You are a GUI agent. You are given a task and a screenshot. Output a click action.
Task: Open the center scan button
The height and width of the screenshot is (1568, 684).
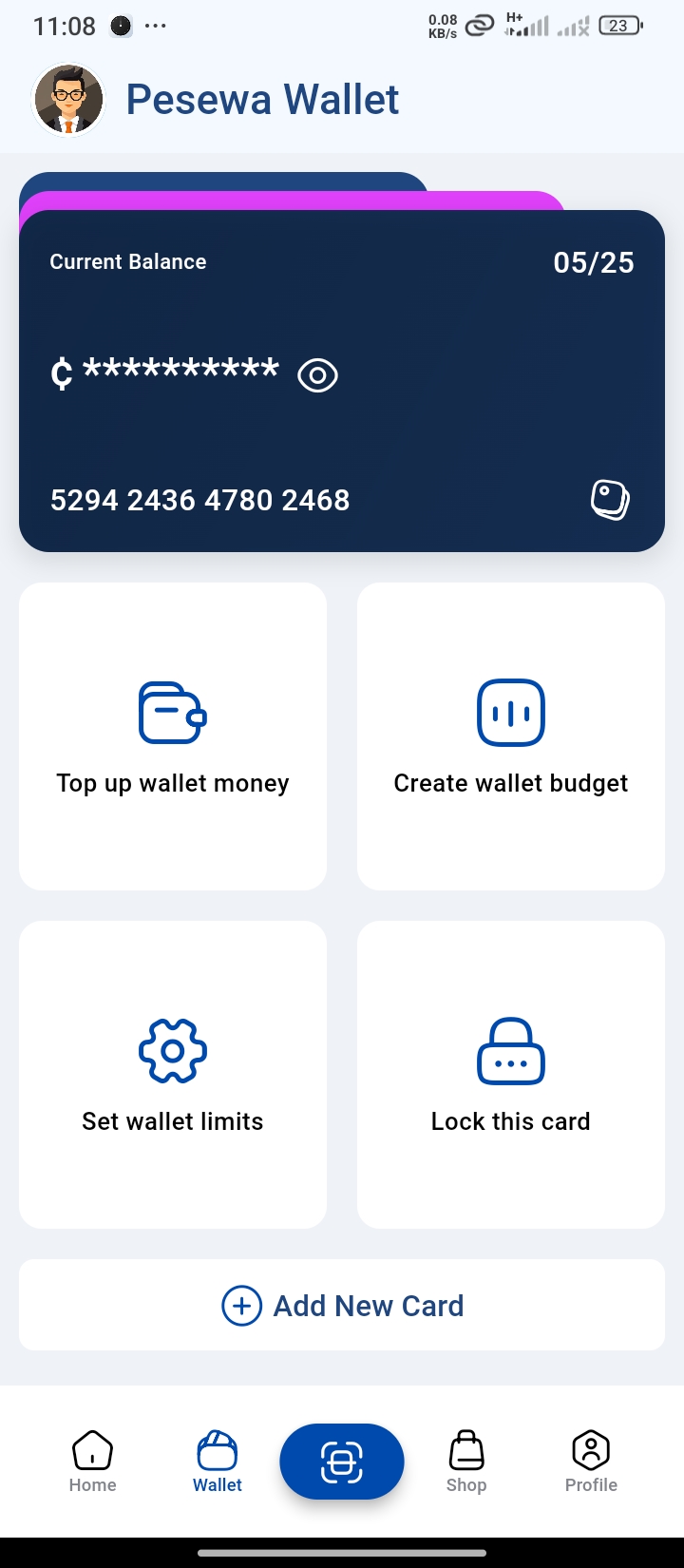(x=342, y=1462)
